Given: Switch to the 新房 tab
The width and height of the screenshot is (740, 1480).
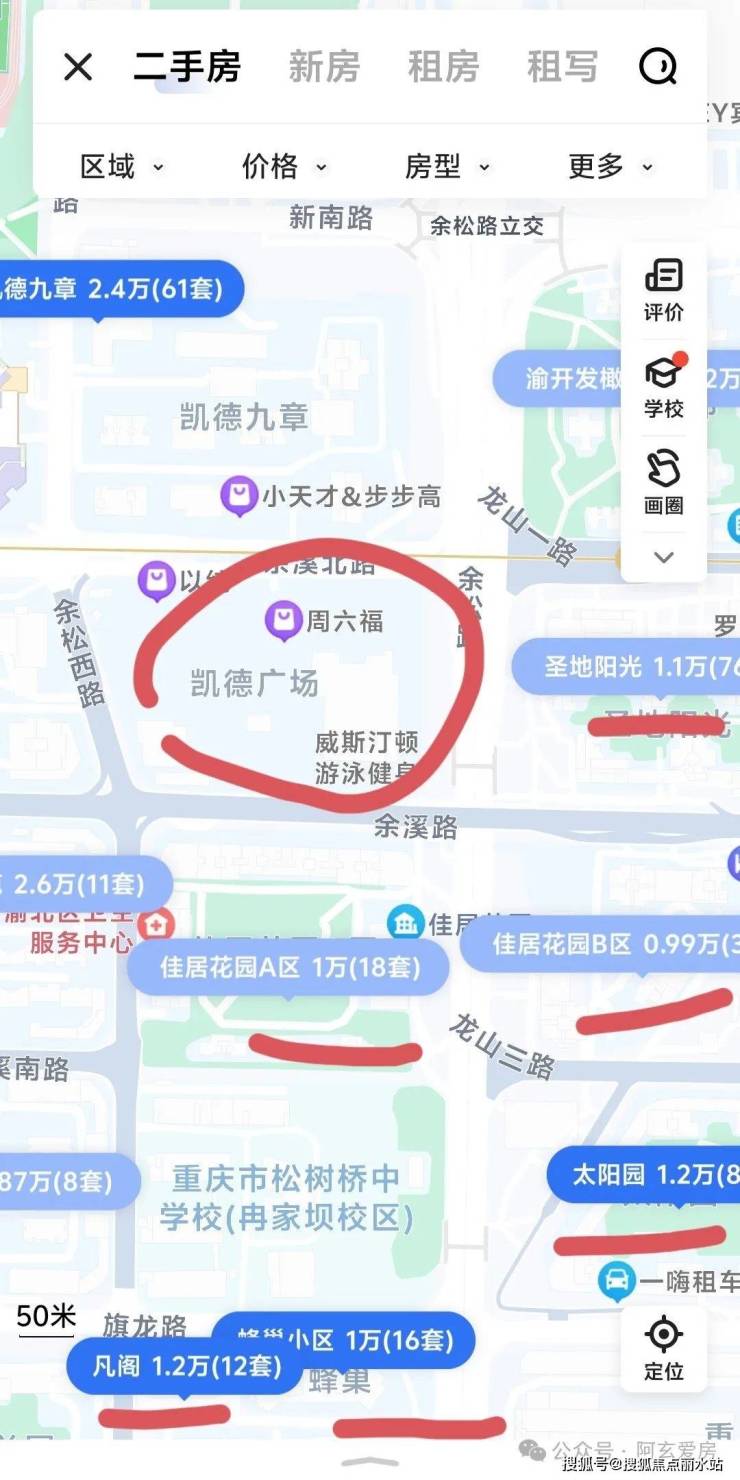Looking at the screenshot, I should point(324,67).
